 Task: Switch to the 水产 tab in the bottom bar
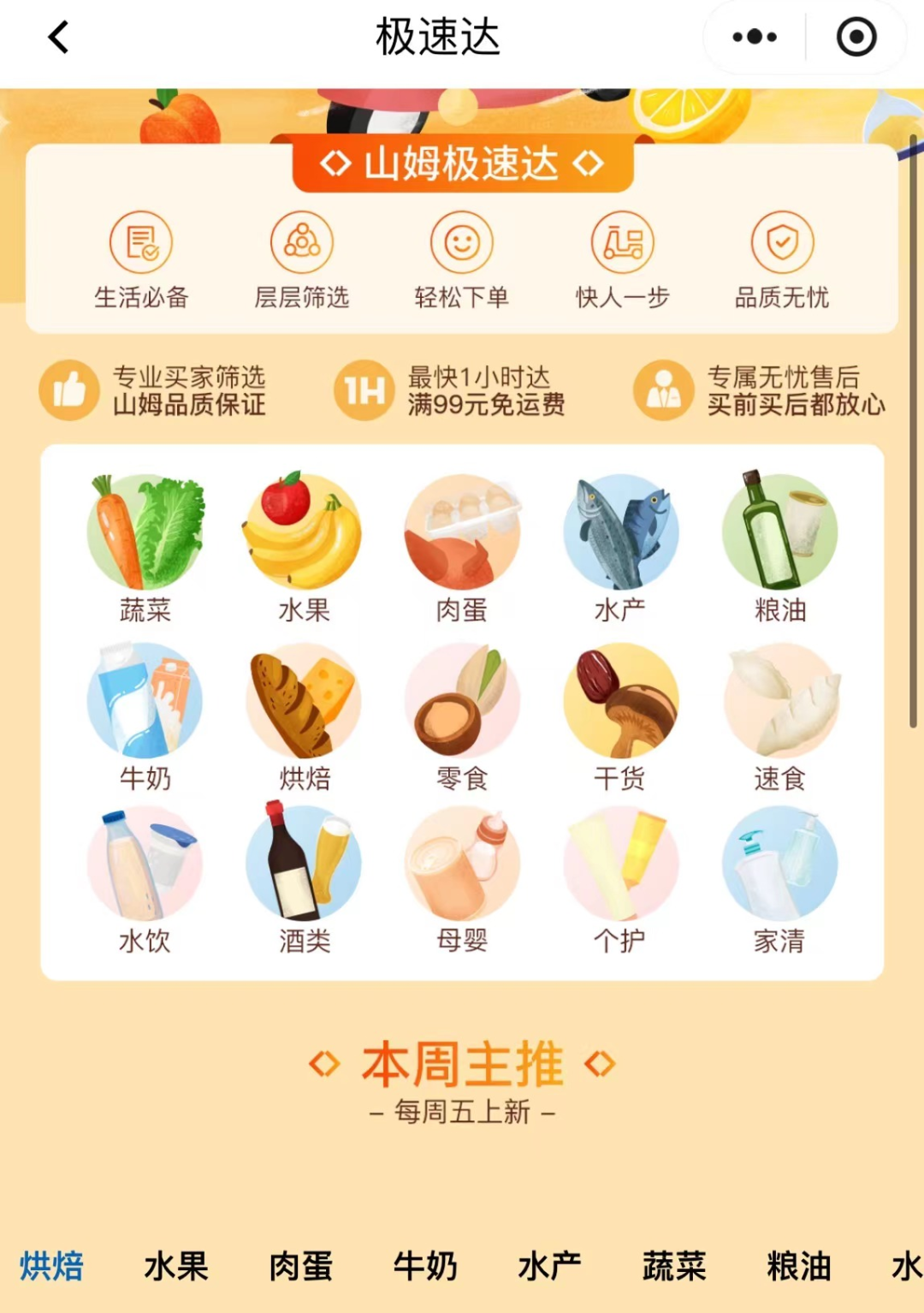click(549, 1266)
